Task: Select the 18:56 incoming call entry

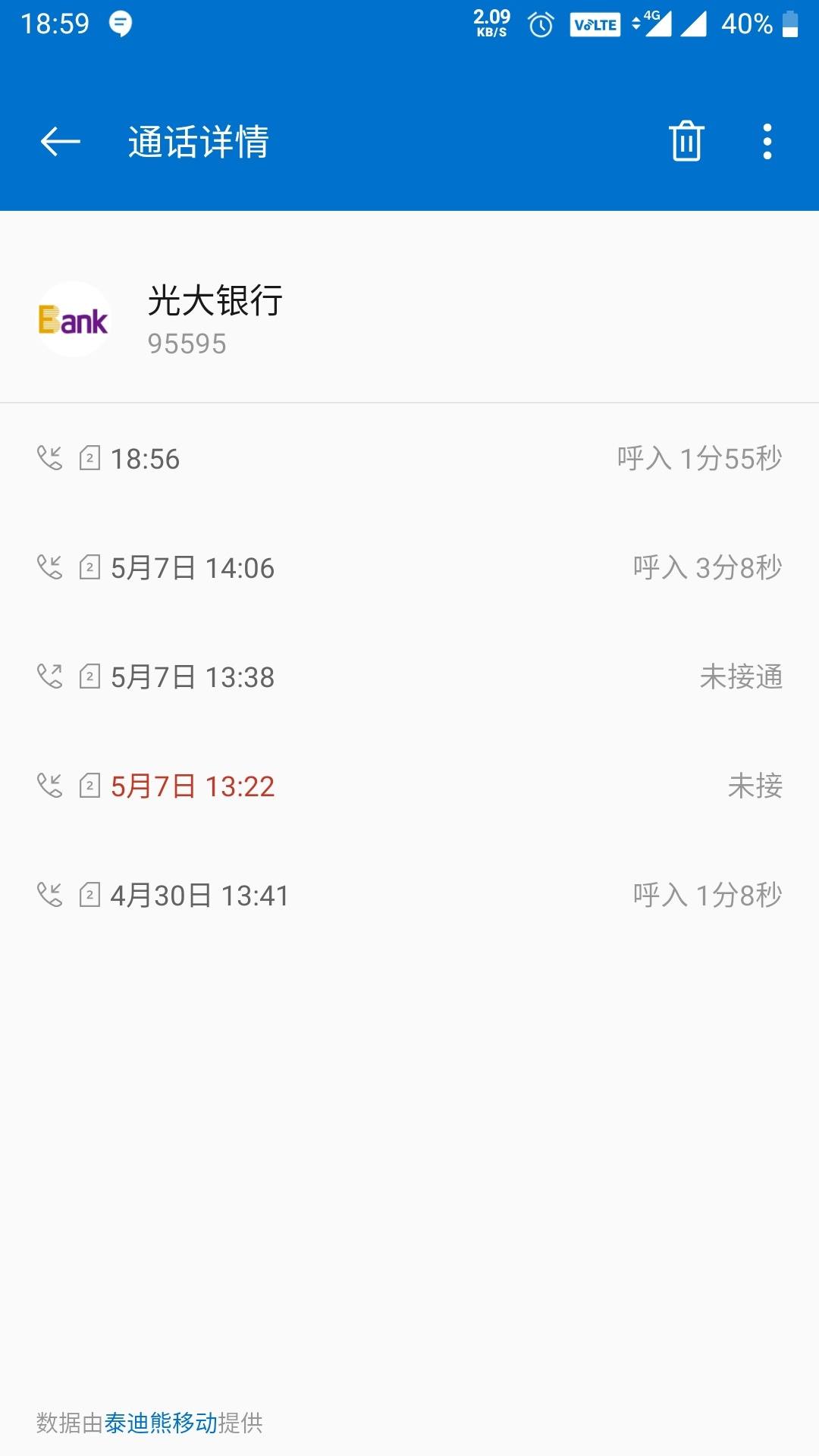Action: point(409,458)
